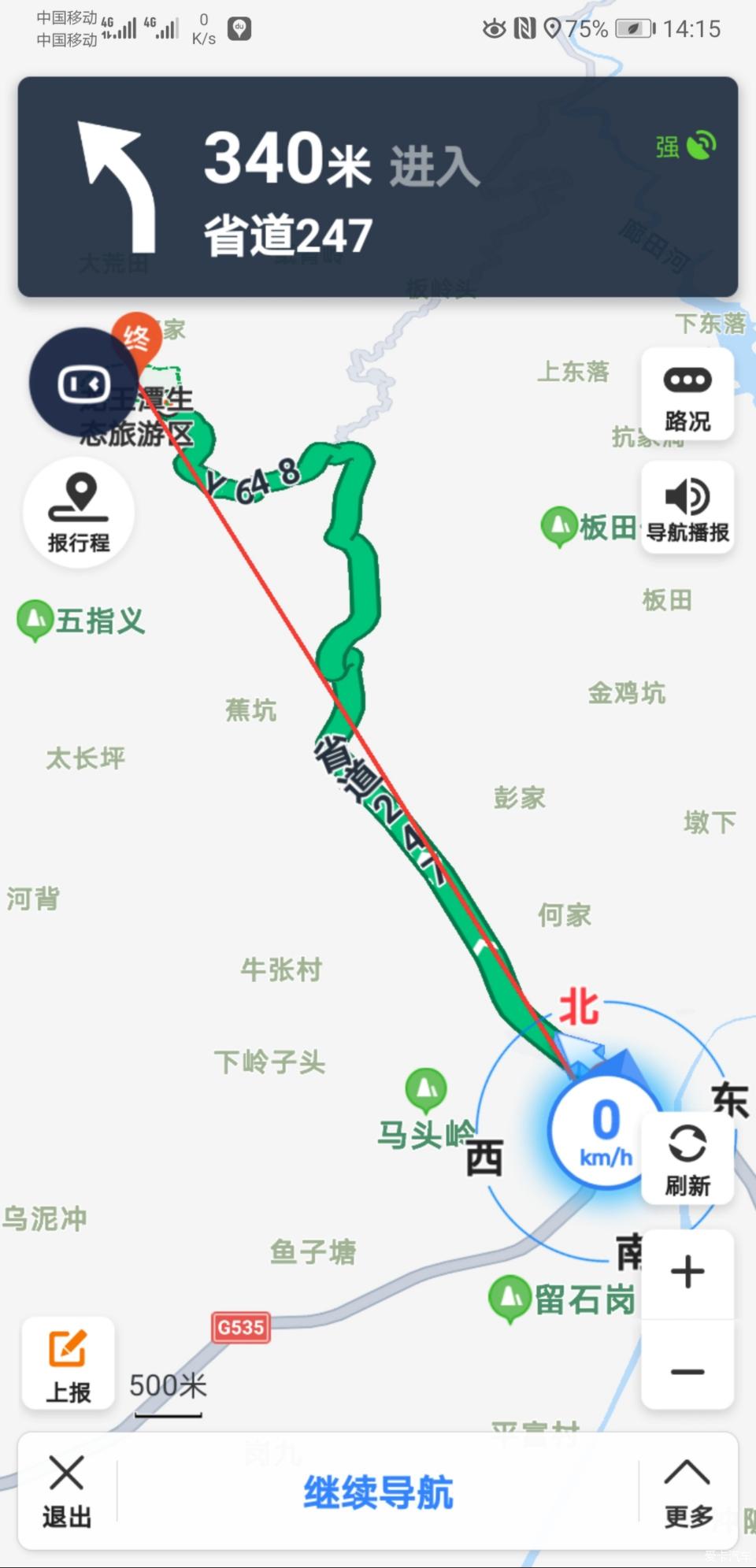This screenshot has height=1568, width=756.
Task: Open the 路况 traffic conditions button
Action: [687, 395]
